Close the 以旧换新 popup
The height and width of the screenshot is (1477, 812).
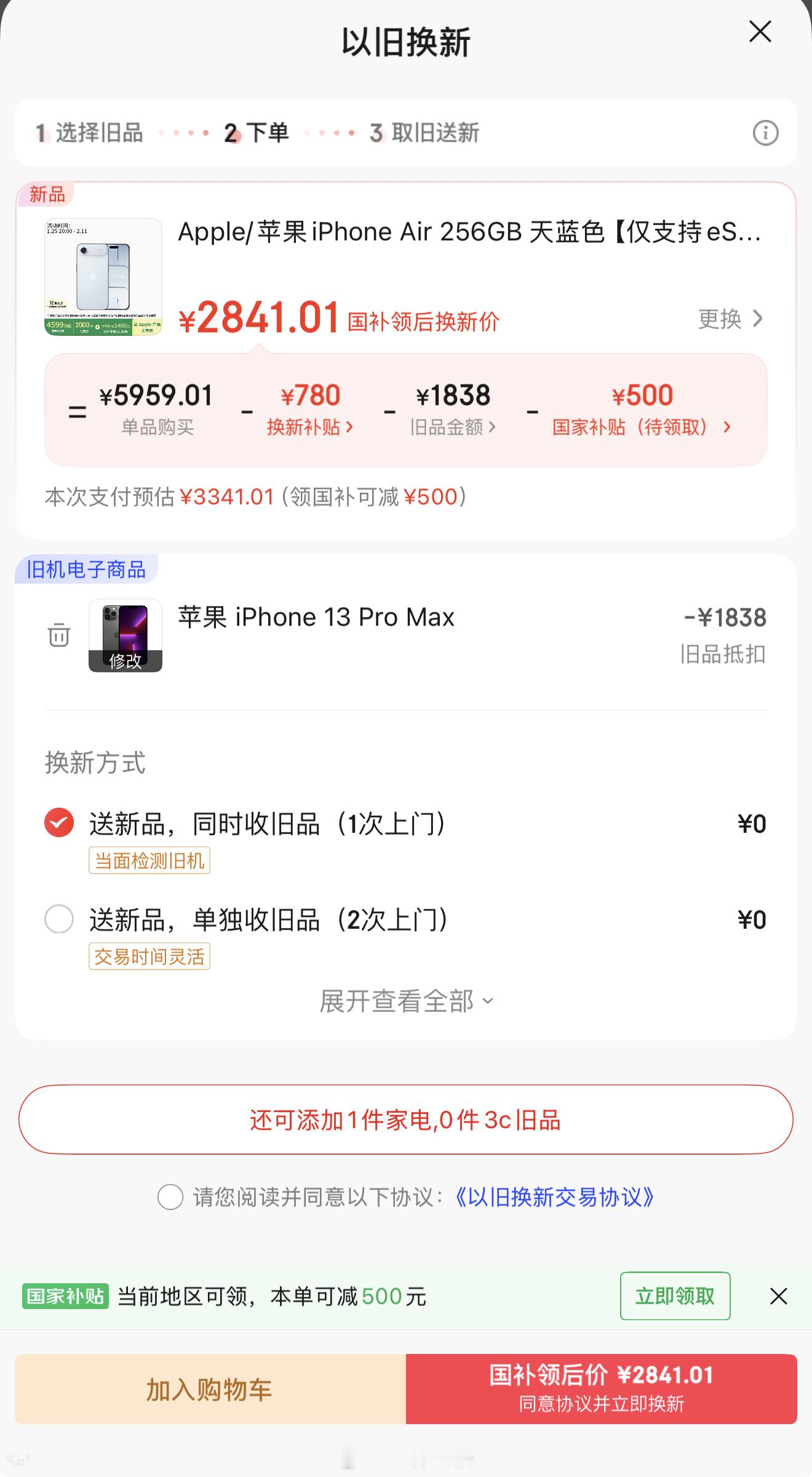point(760,31)
